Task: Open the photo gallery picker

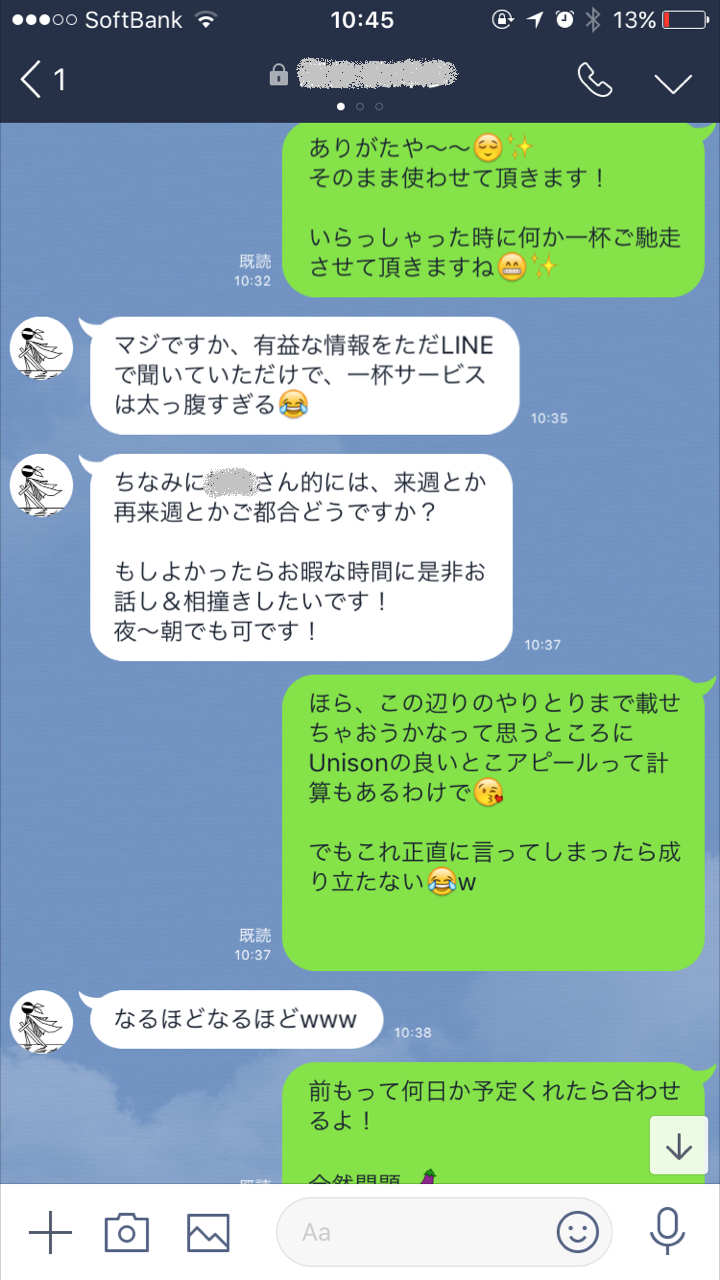Action: coord(208,1232)
